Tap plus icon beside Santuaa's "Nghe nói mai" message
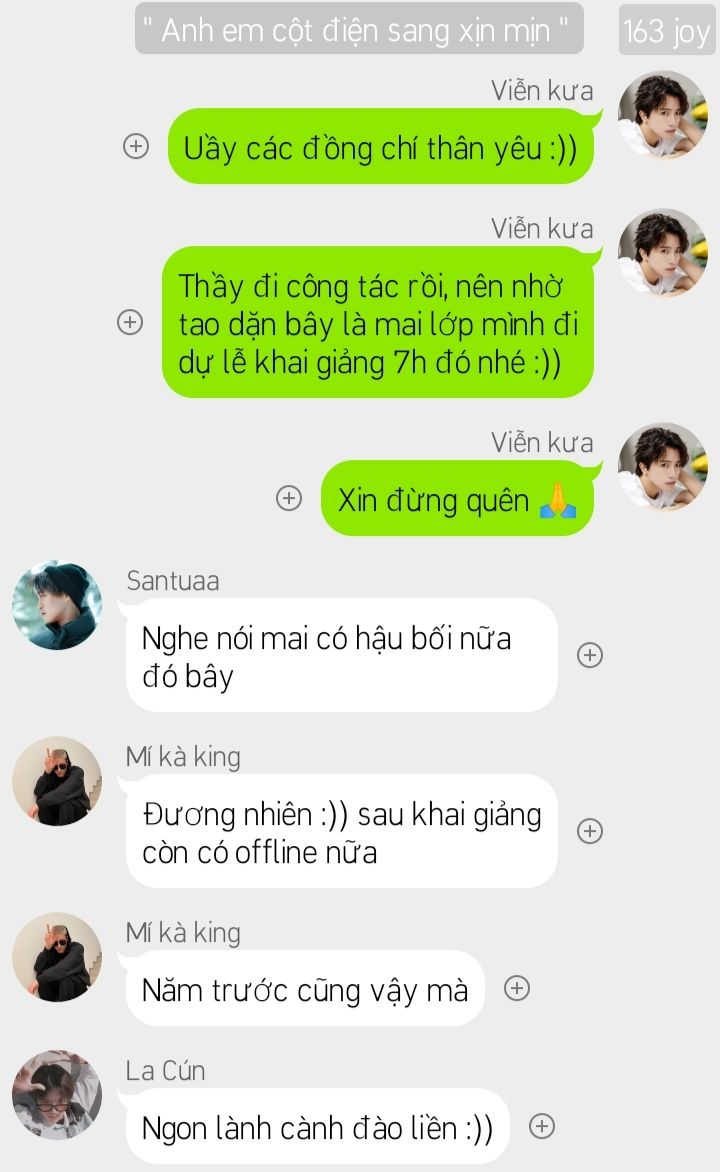Image resolution: width=720 pixels, height=1172 pixels. click(x=590, y=655)
